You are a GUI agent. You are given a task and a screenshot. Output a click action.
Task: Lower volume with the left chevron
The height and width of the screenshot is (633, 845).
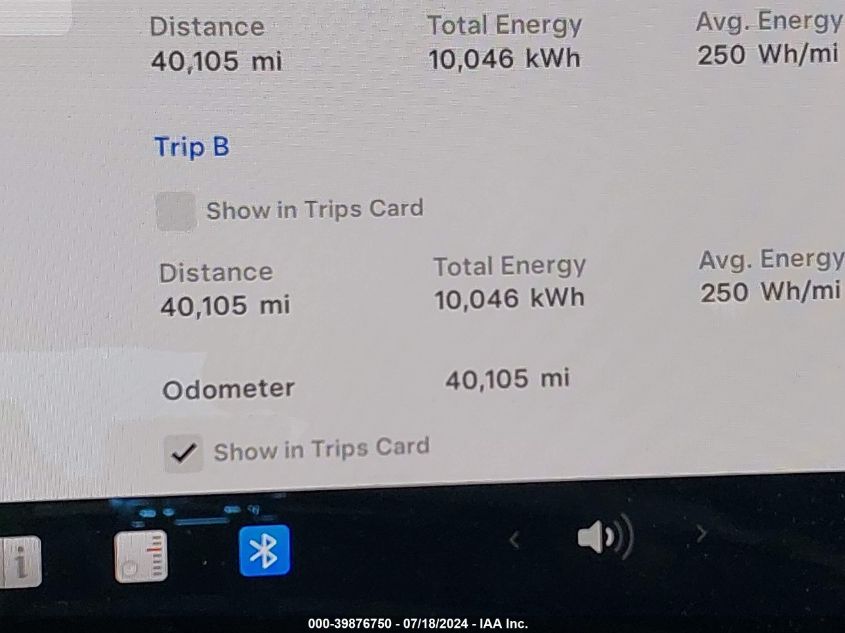tap(514, 540)
